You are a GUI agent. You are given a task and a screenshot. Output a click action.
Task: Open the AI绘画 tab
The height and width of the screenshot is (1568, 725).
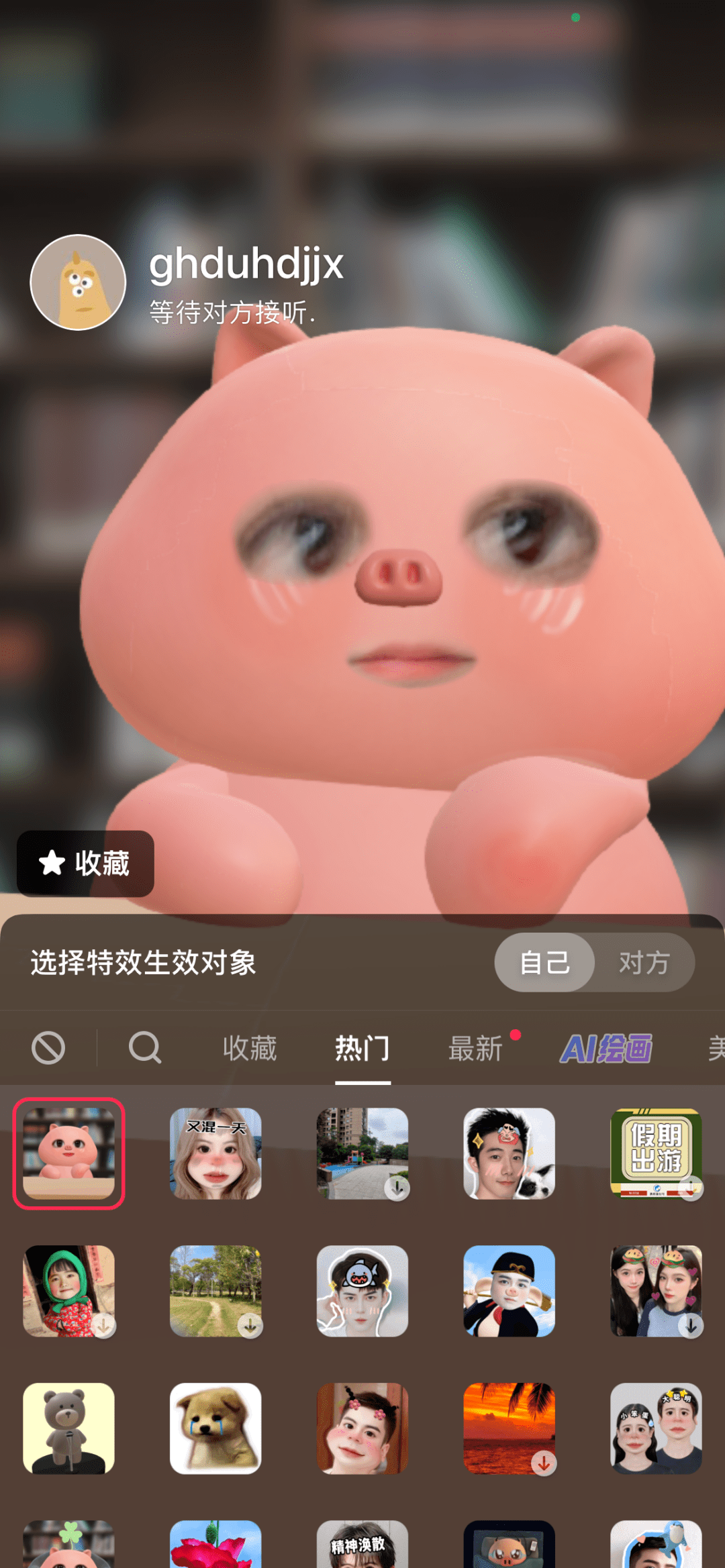point(606,1048)
